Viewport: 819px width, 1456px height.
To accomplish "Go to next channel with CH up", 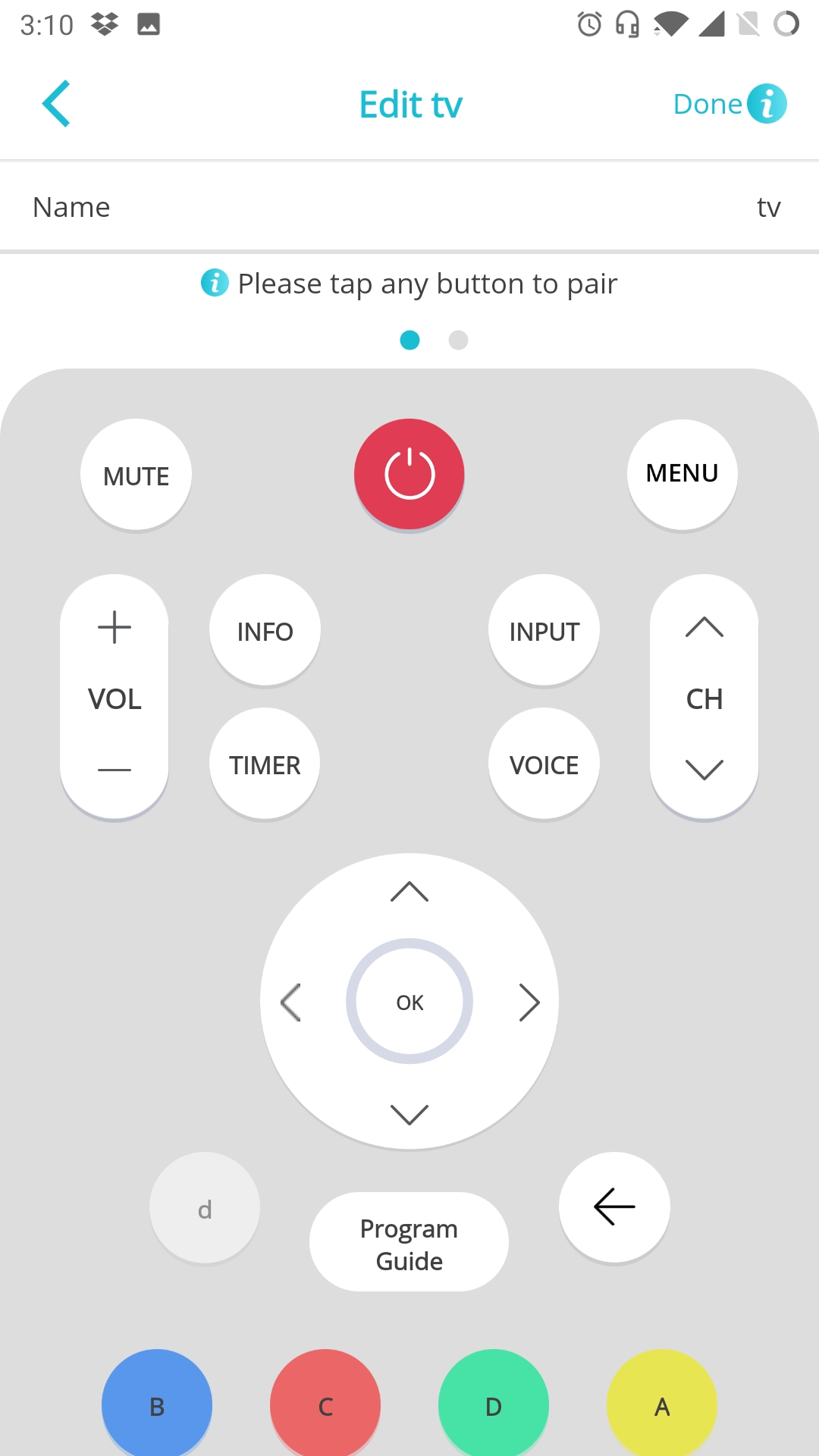I will [704, 628].
